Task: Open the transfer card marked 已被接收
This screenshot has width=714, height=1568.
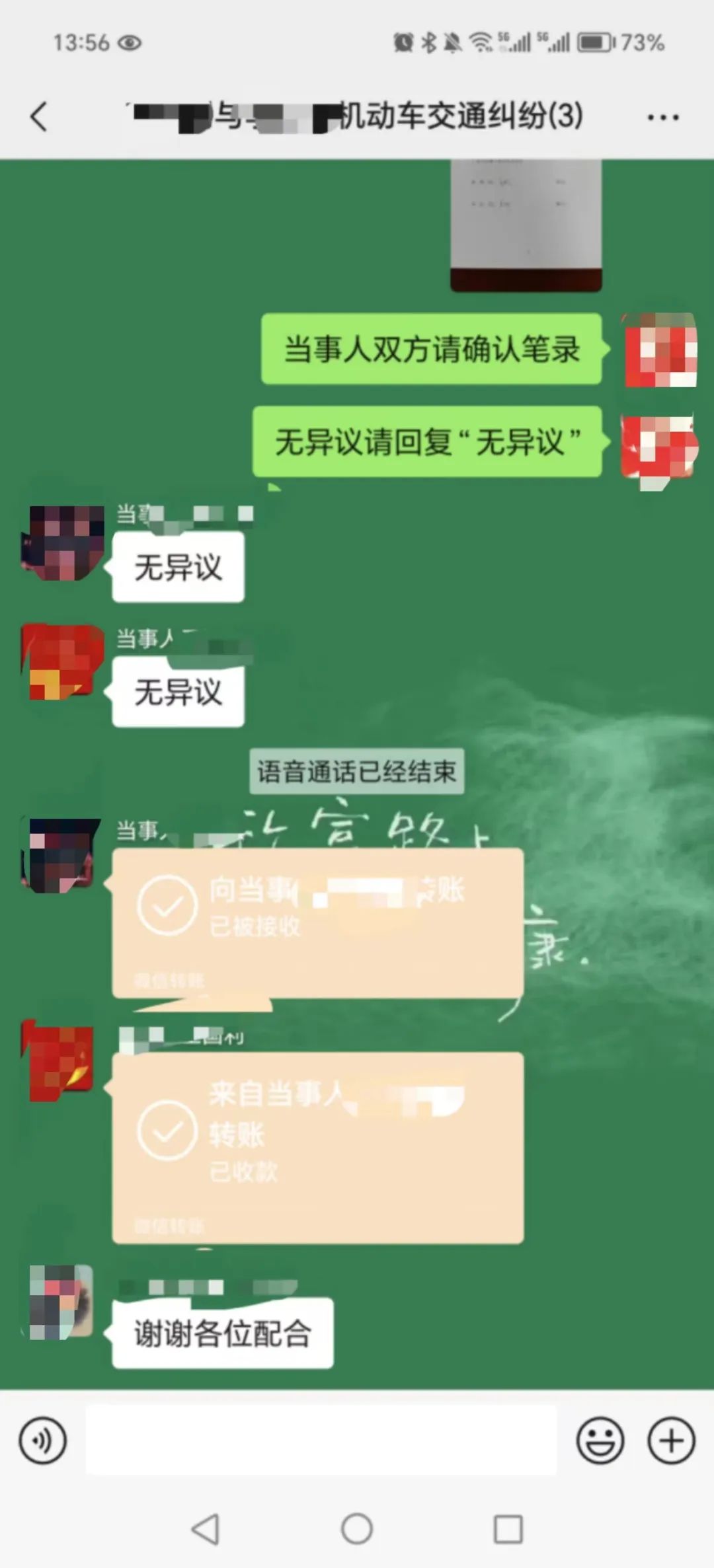Action: pyautogui.click(x=317, y=923)
